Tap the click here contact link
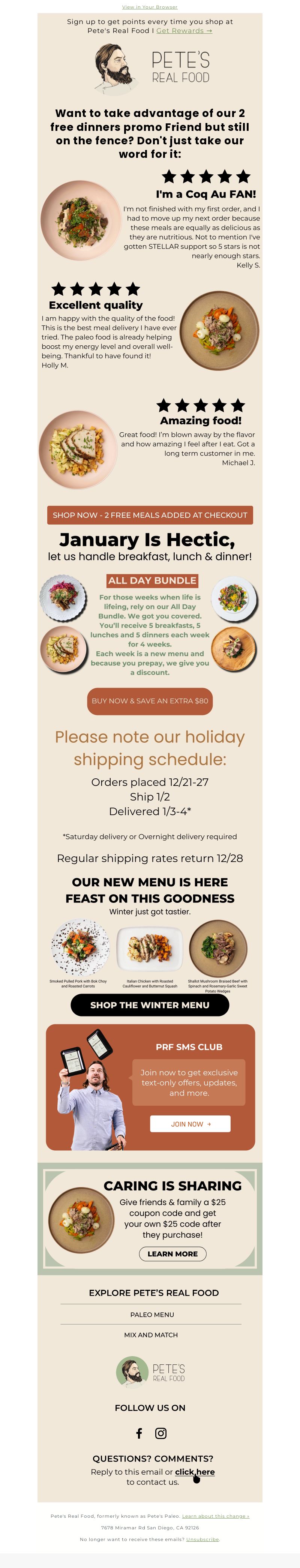This screenshot has width=300, height=1568. tap(195, 1471)
